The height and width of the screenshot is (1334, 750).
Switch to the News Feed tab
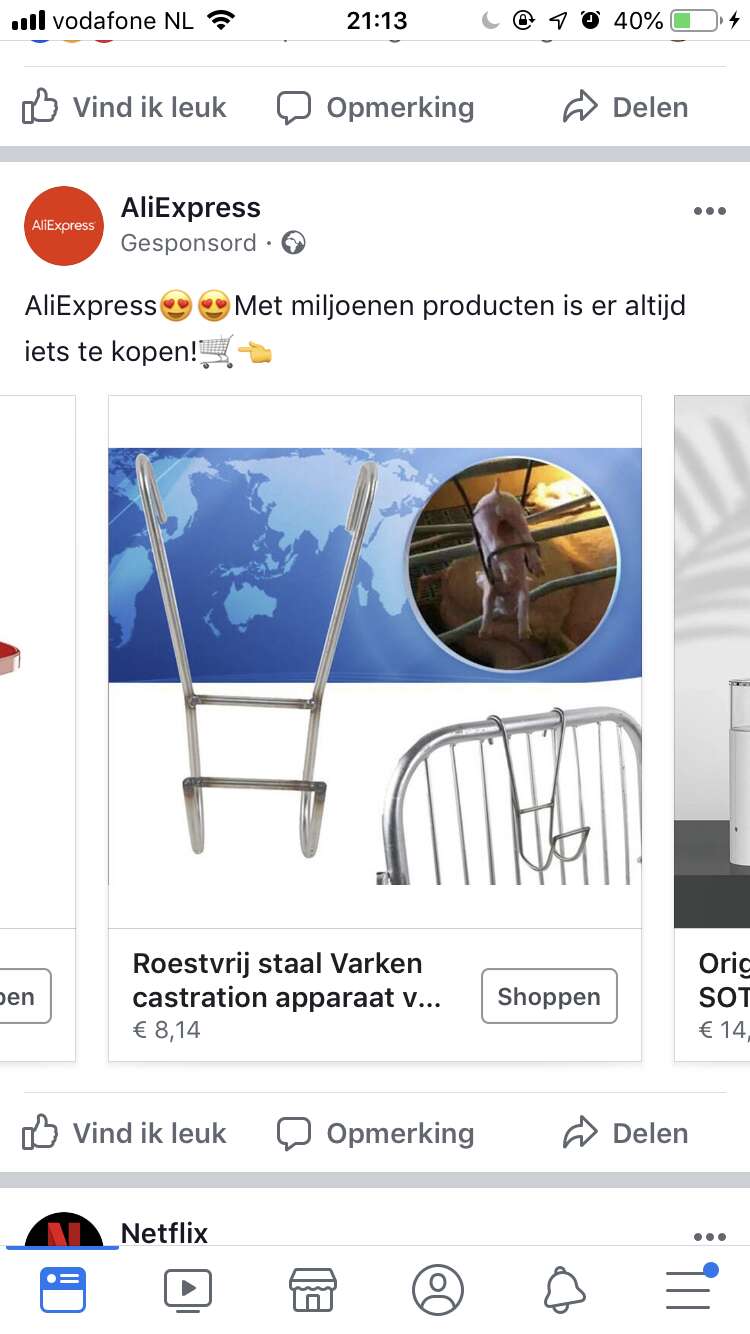click(x=63, y=1290)
